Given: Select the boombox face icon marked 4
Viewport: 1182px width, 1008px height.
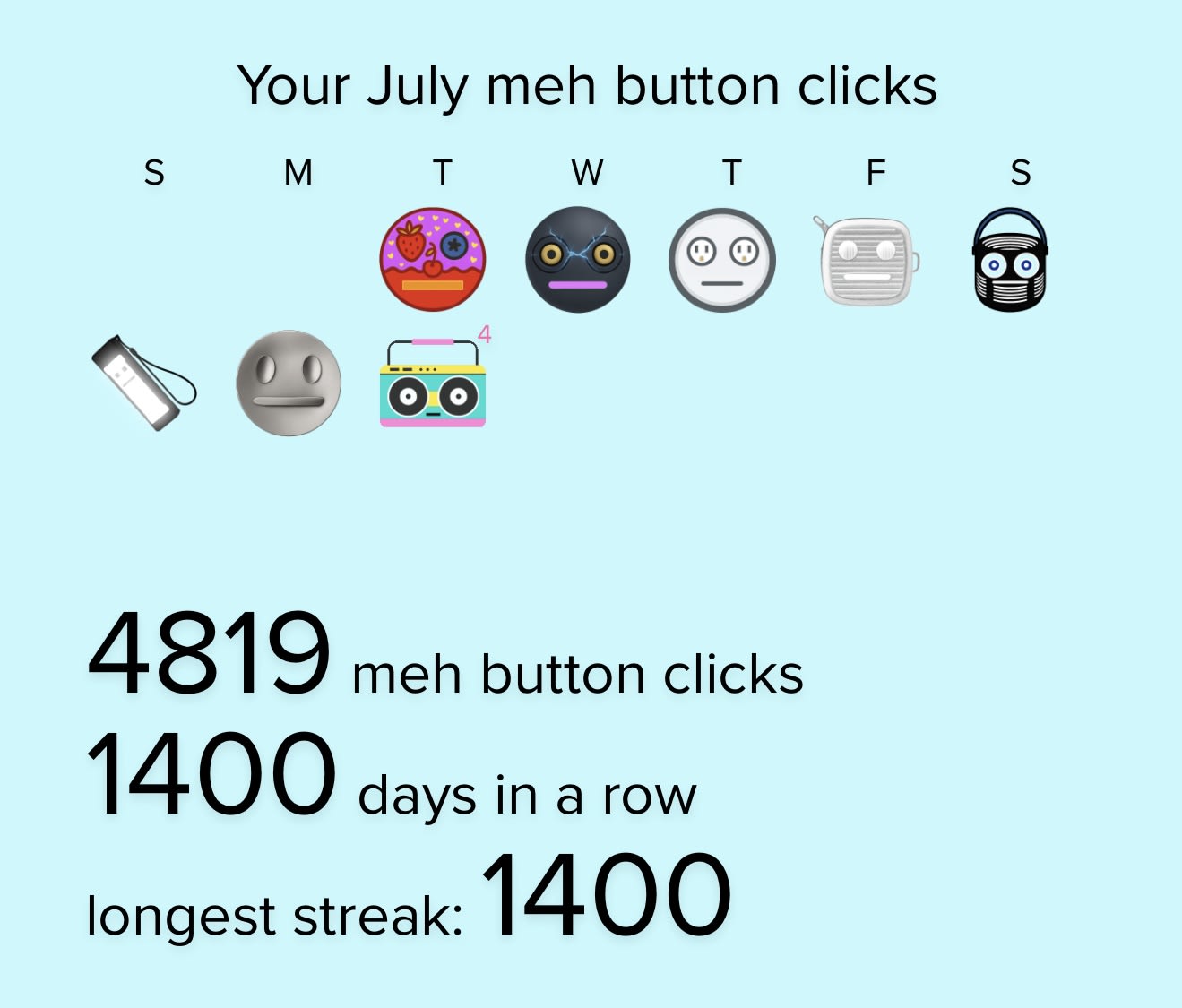Looking at the screenshot, I should [x=433, y=383].
